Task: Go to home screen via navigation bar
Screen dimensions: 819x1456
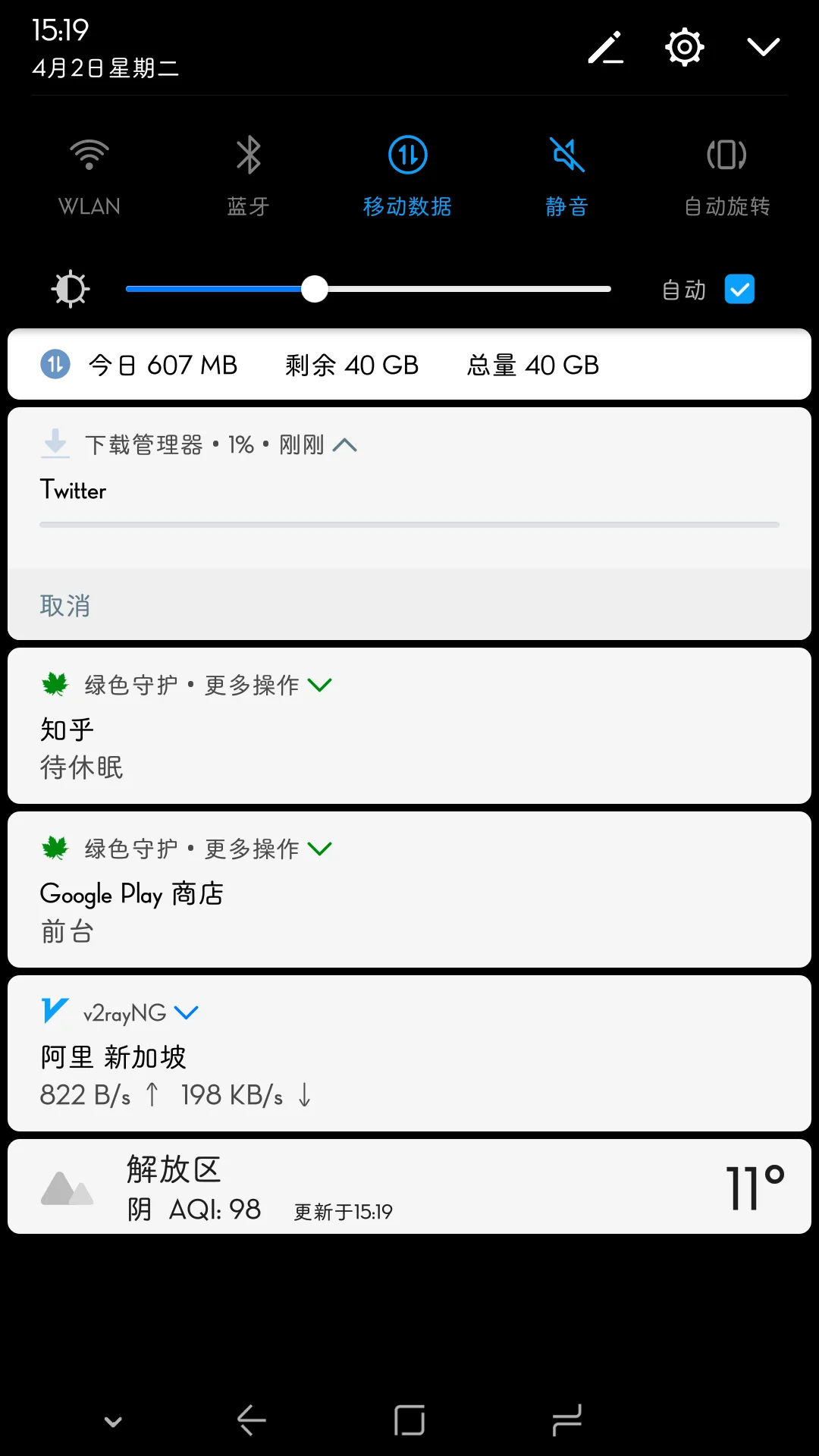Action: [x=409, y=1420]
